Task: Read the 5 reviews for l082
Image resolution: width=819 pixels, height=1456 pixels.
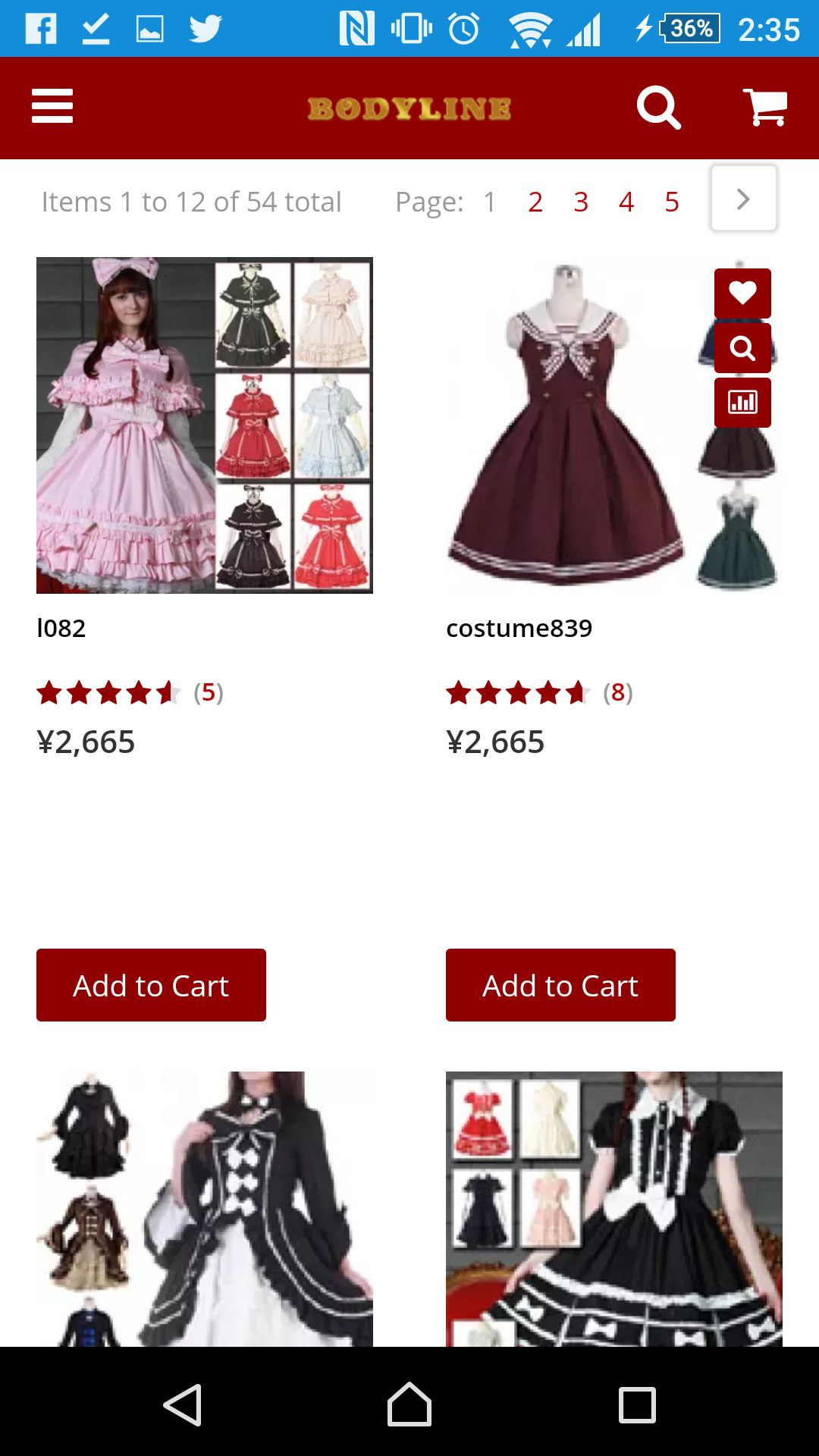Action: 208,692
